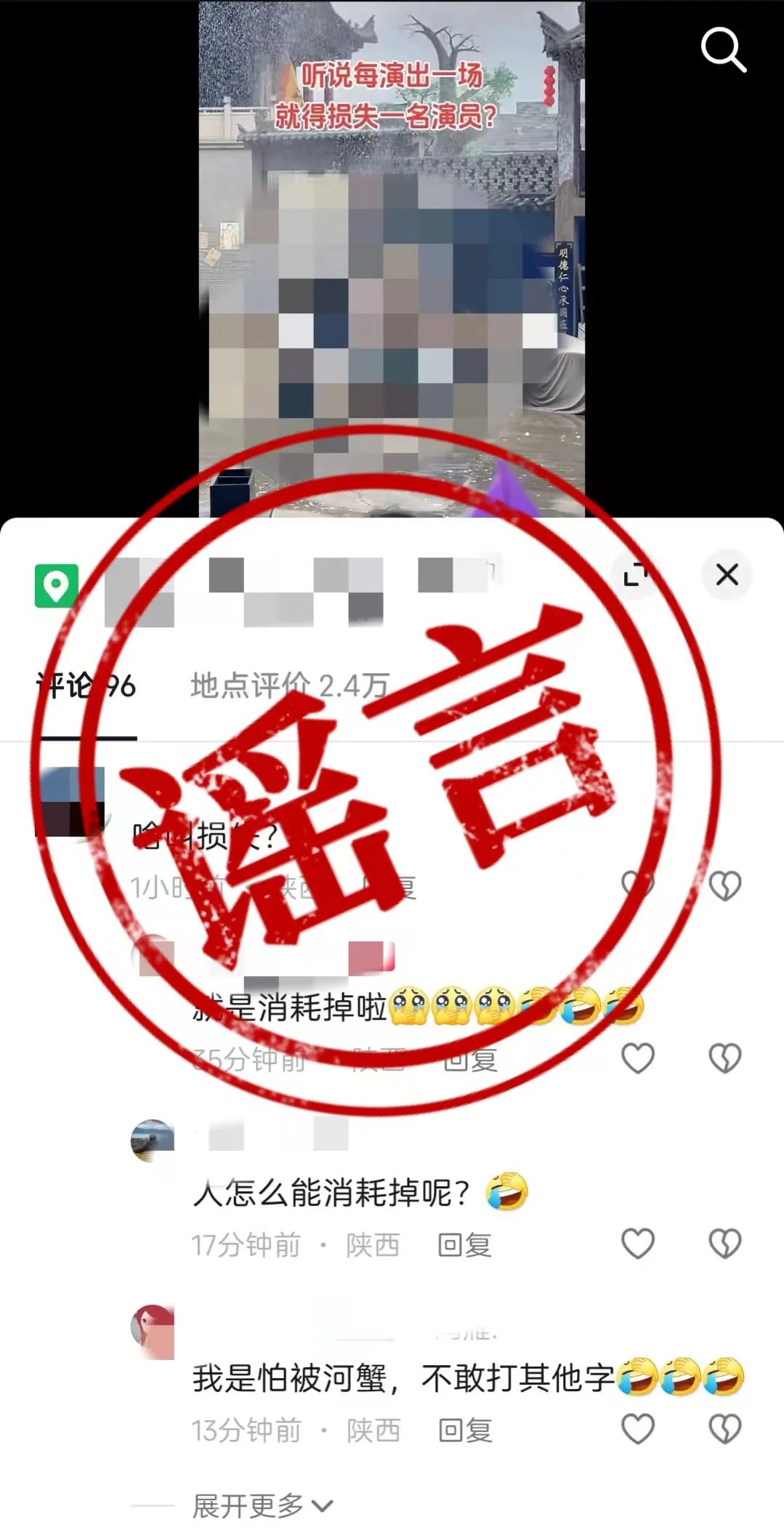This screenshot has width=784, height=1530.
Task: Open avatar of the 我是怕被河蟹 commenter
Action: (153, 1331)
